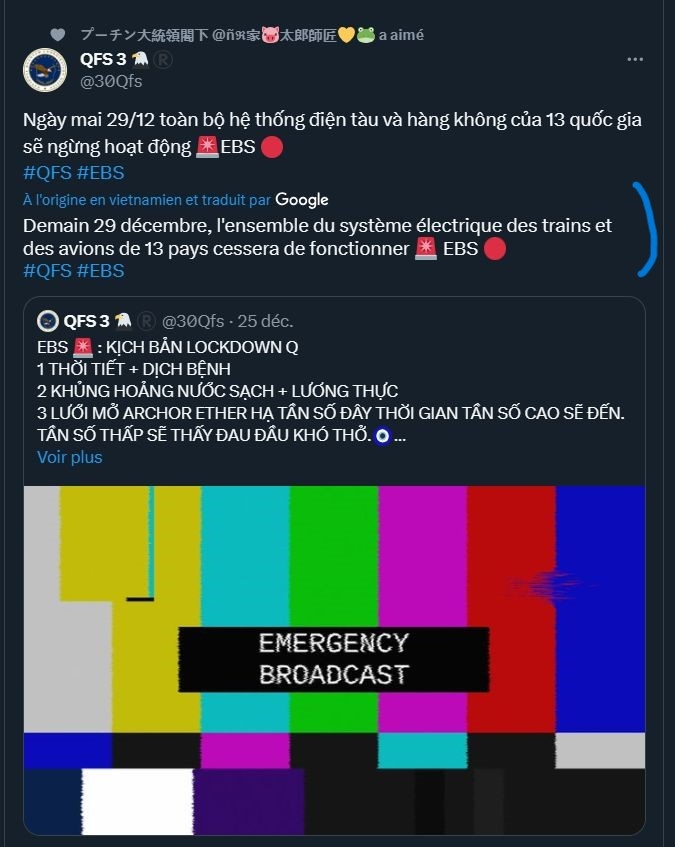This screenshot has height=847, width=675.
Task: Tap #EBS hashtag in the original Vietnamese tweet
Action: [100, 172]
